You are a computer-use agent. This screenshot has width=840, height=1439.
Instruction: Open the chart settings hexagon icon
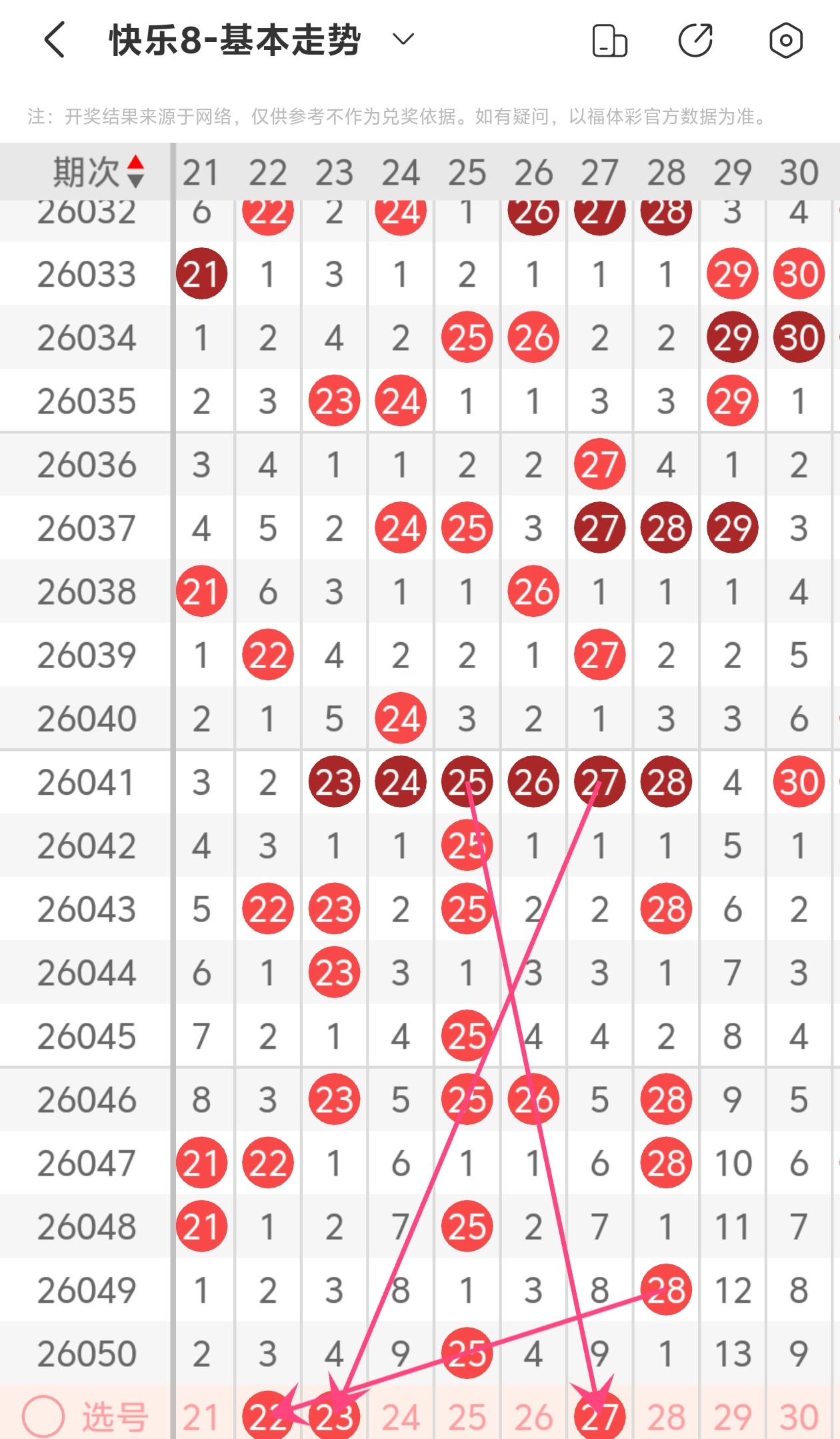(786, 40)
